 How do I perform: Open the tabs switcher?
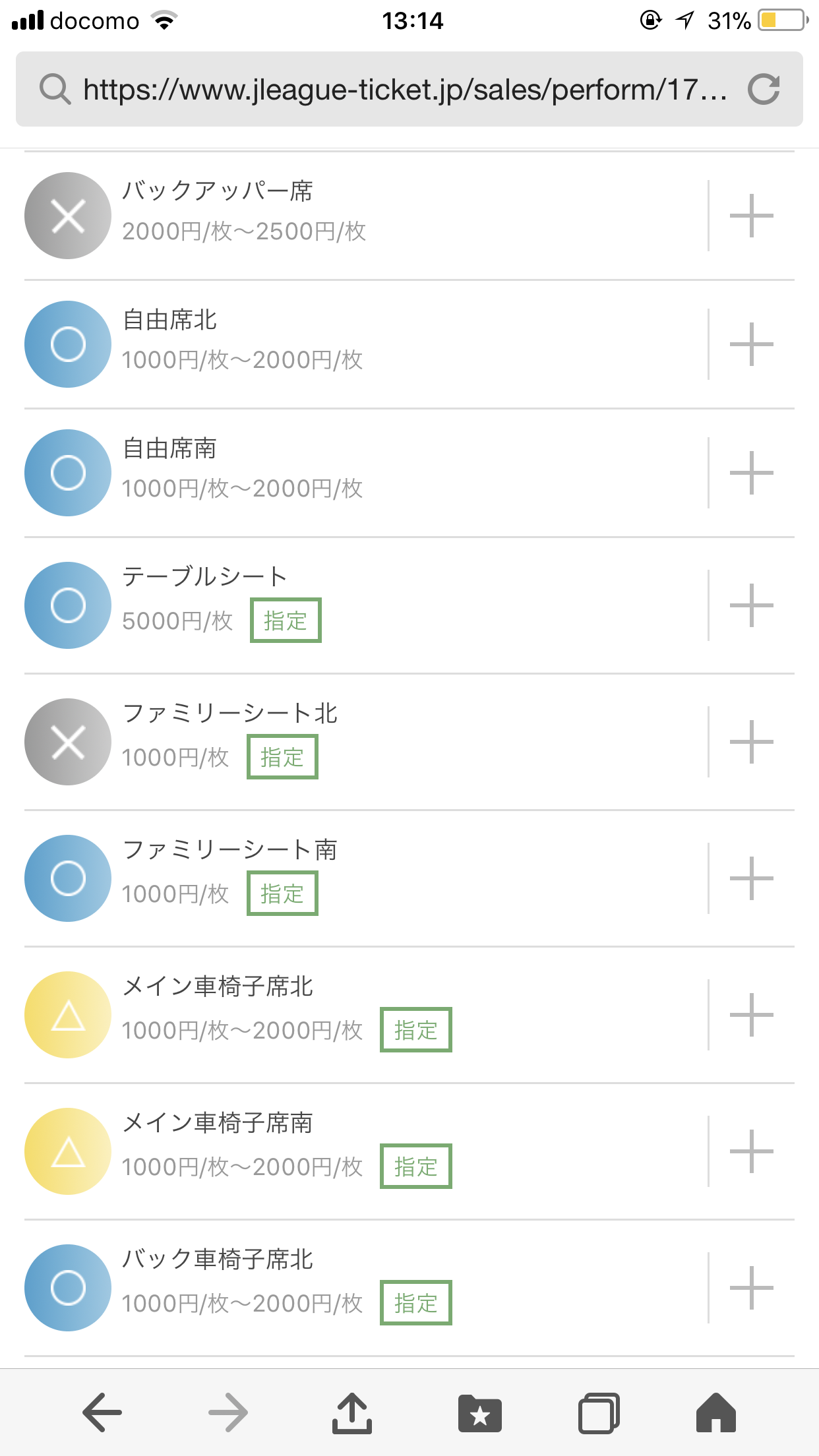coord(599,1412)
